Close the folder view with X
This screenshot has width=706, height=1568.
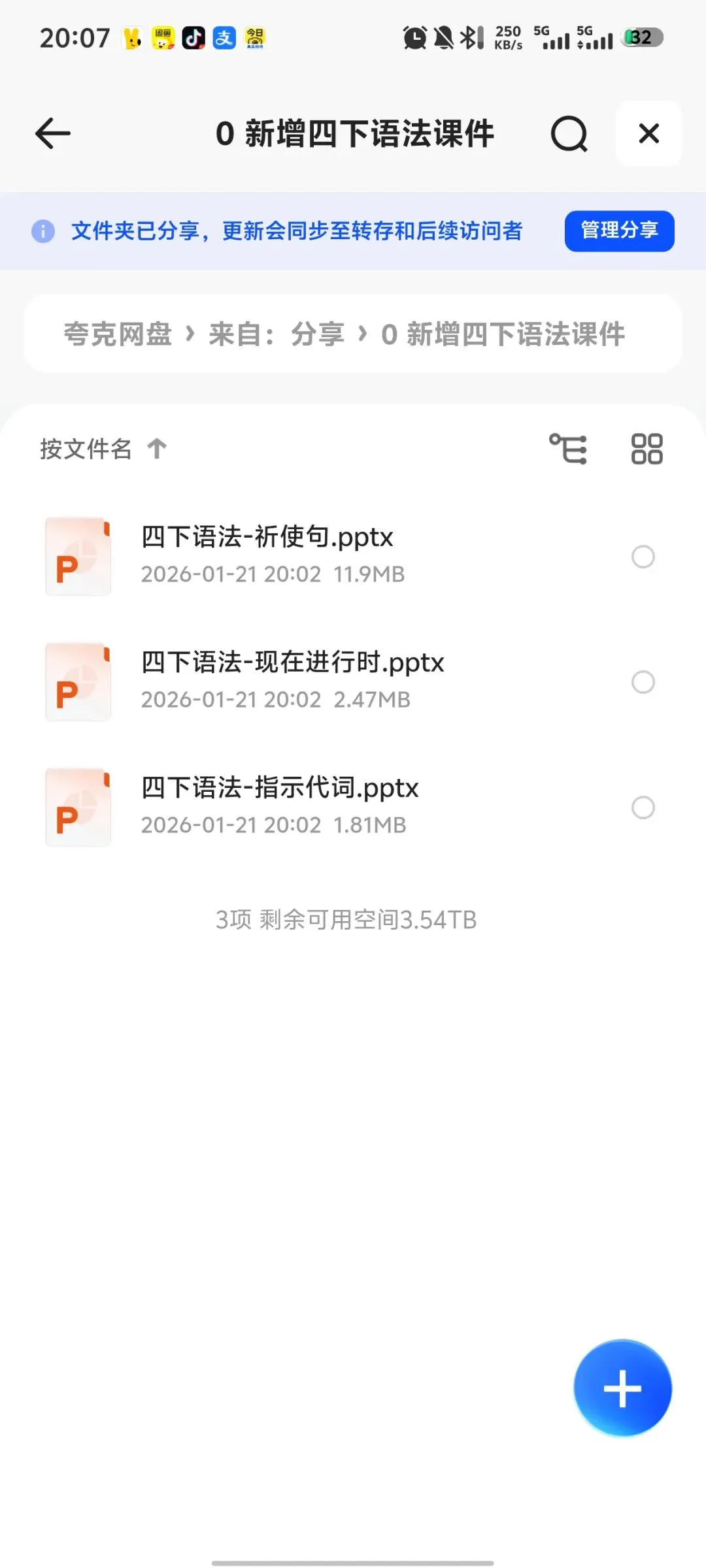pos(648,133)
